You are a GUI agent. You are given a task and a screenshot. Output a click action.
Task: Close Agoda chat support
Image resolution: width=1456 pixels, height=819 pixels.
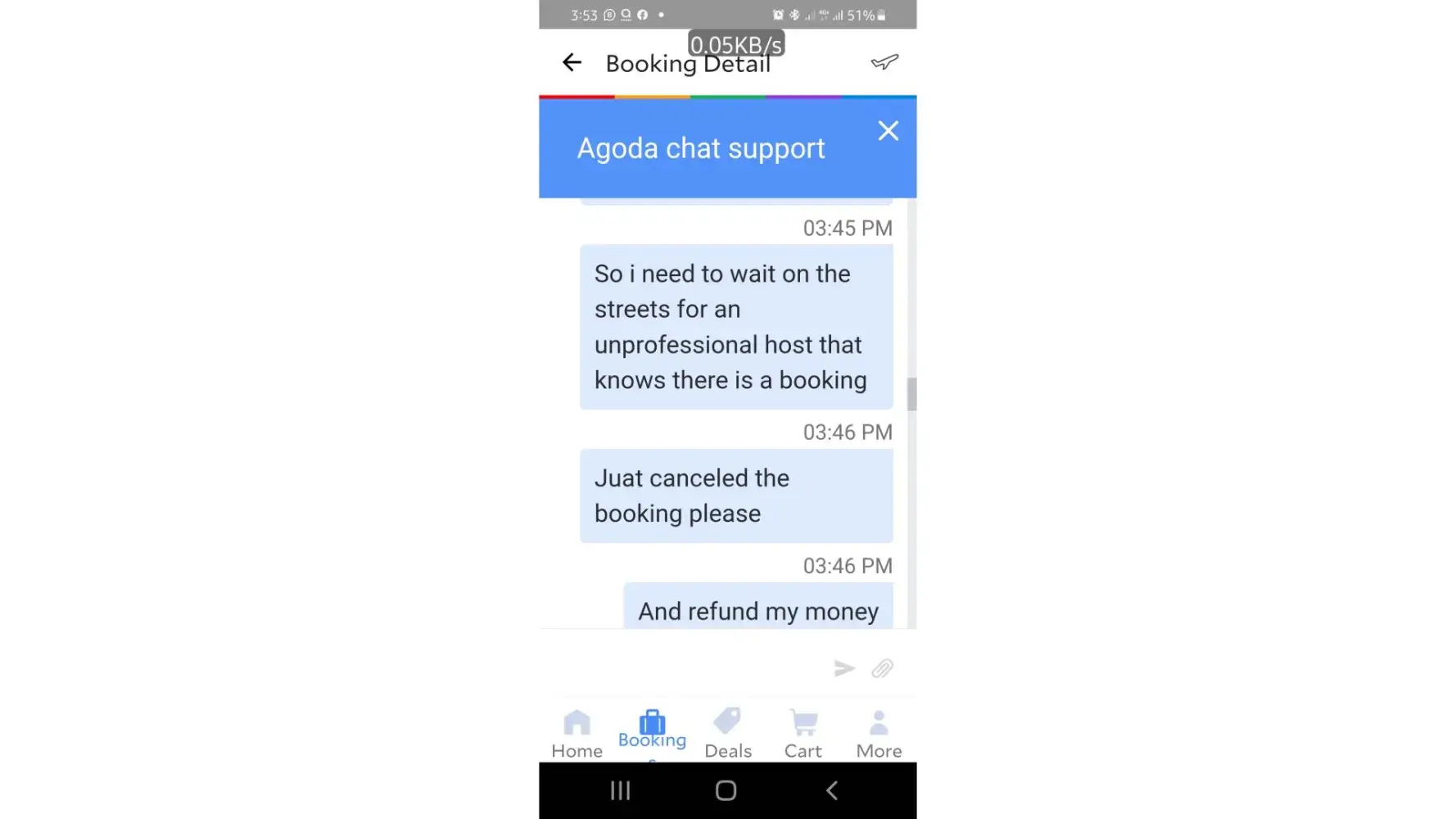pos(888,131)
